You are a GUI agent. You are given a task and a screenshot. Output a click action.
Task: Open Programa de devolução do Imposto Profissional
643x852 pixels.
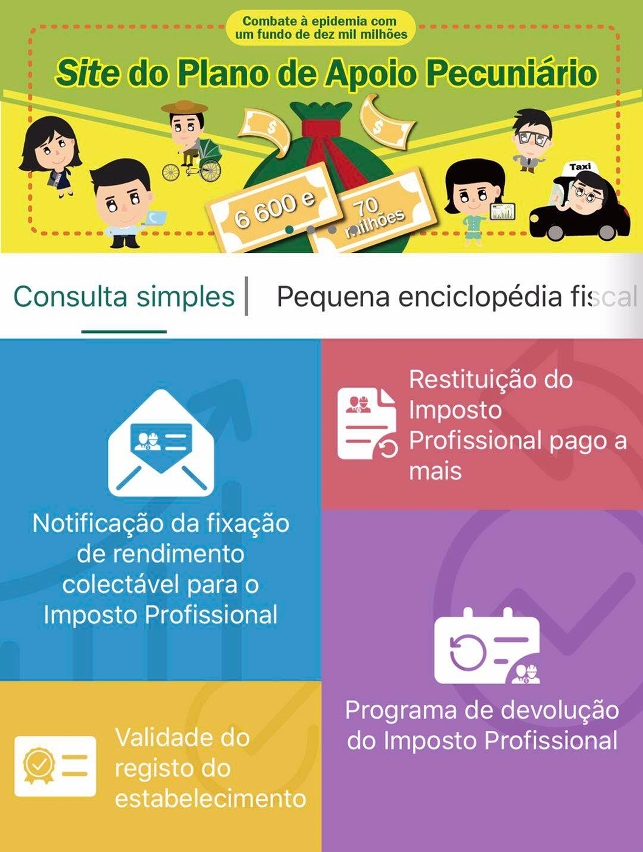click(482, 680)
